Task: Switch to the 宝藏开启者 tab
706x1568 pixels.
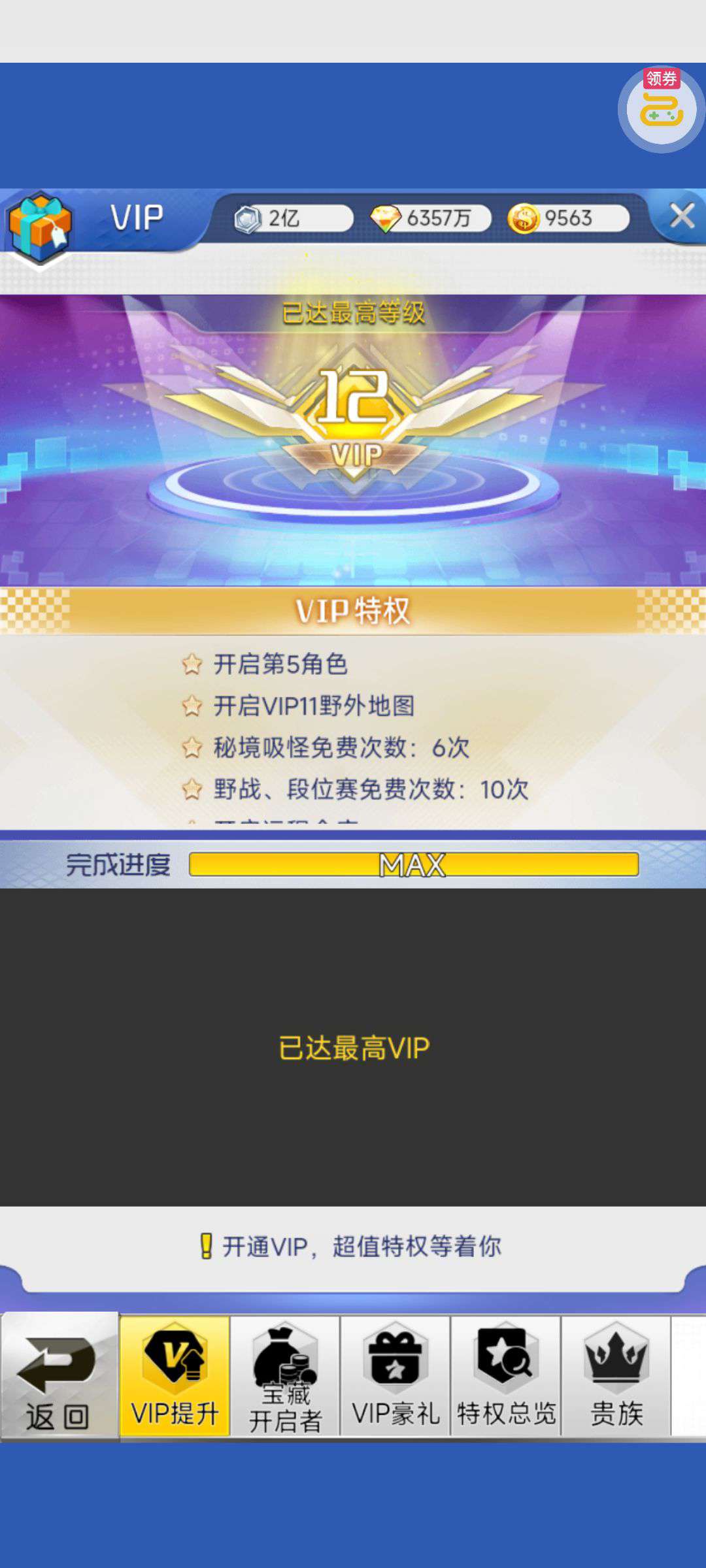Action: pyautogui.click(x=285, y=1375)
